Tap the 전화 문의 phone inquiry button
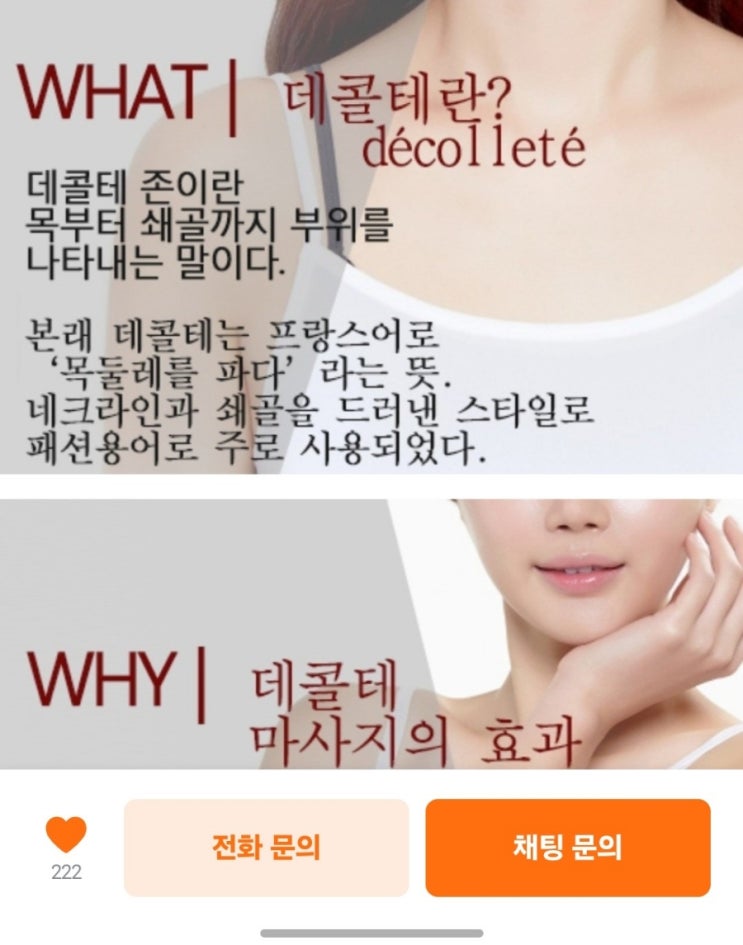The height and width of the screenshot is (945, 743). (266, 847)
